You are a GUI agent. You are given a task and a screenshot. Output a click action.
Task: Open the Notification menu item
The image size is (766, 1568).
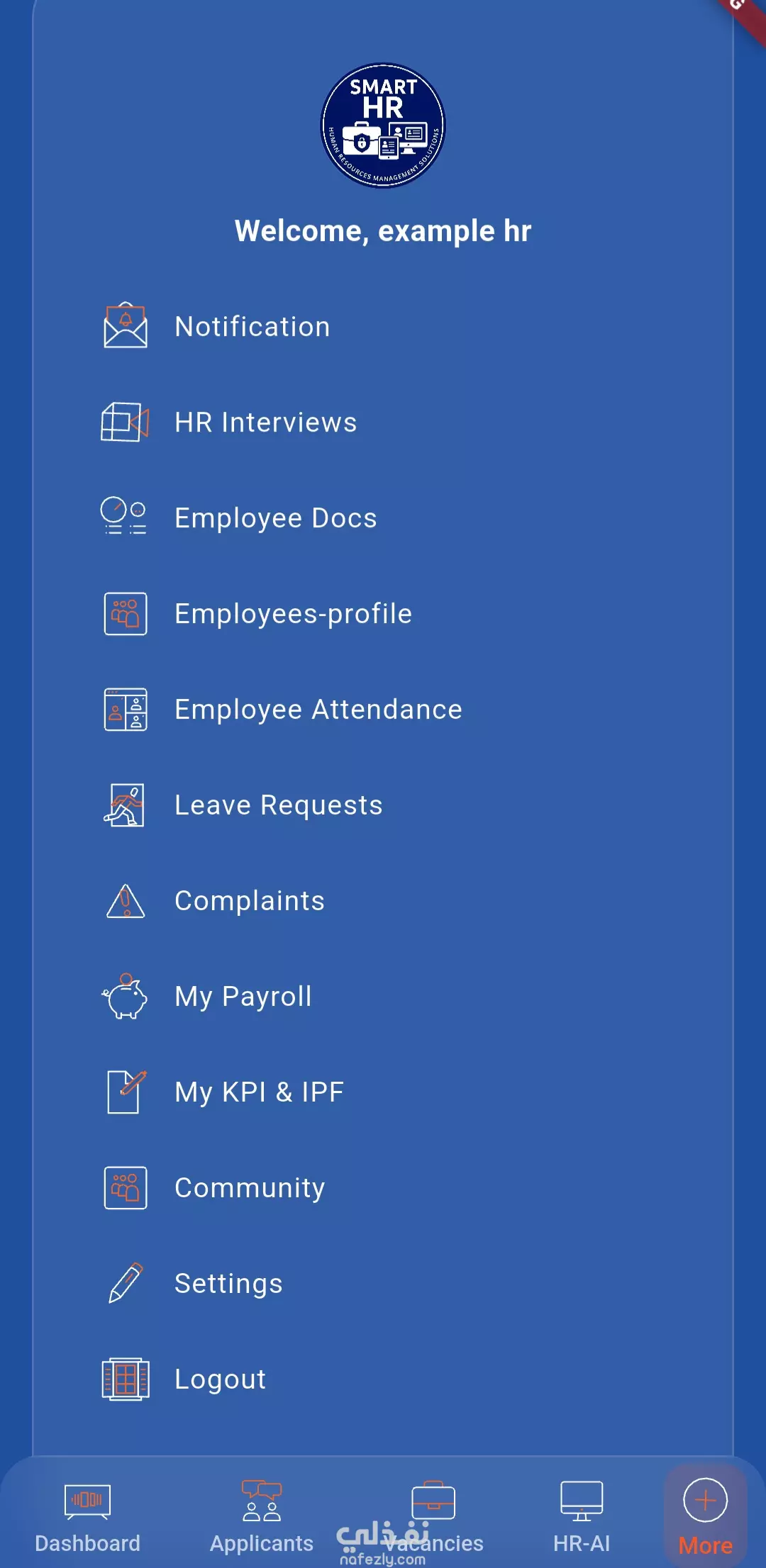252,327
